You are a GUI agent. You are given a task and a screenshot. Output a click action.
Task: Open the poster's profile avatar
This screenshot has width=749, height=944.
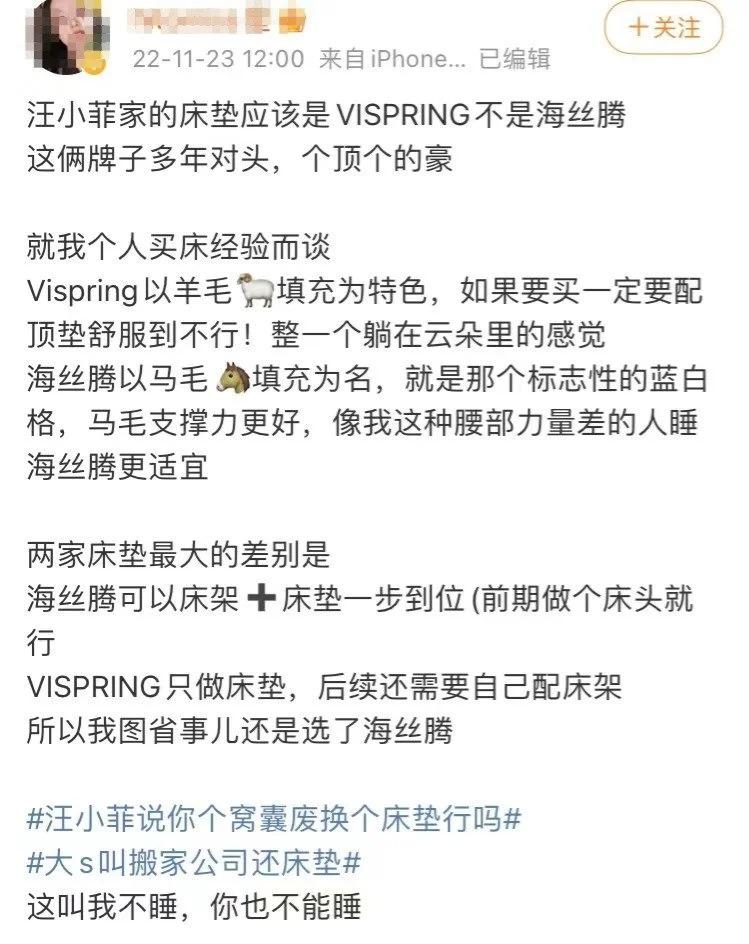coord(65,35)
